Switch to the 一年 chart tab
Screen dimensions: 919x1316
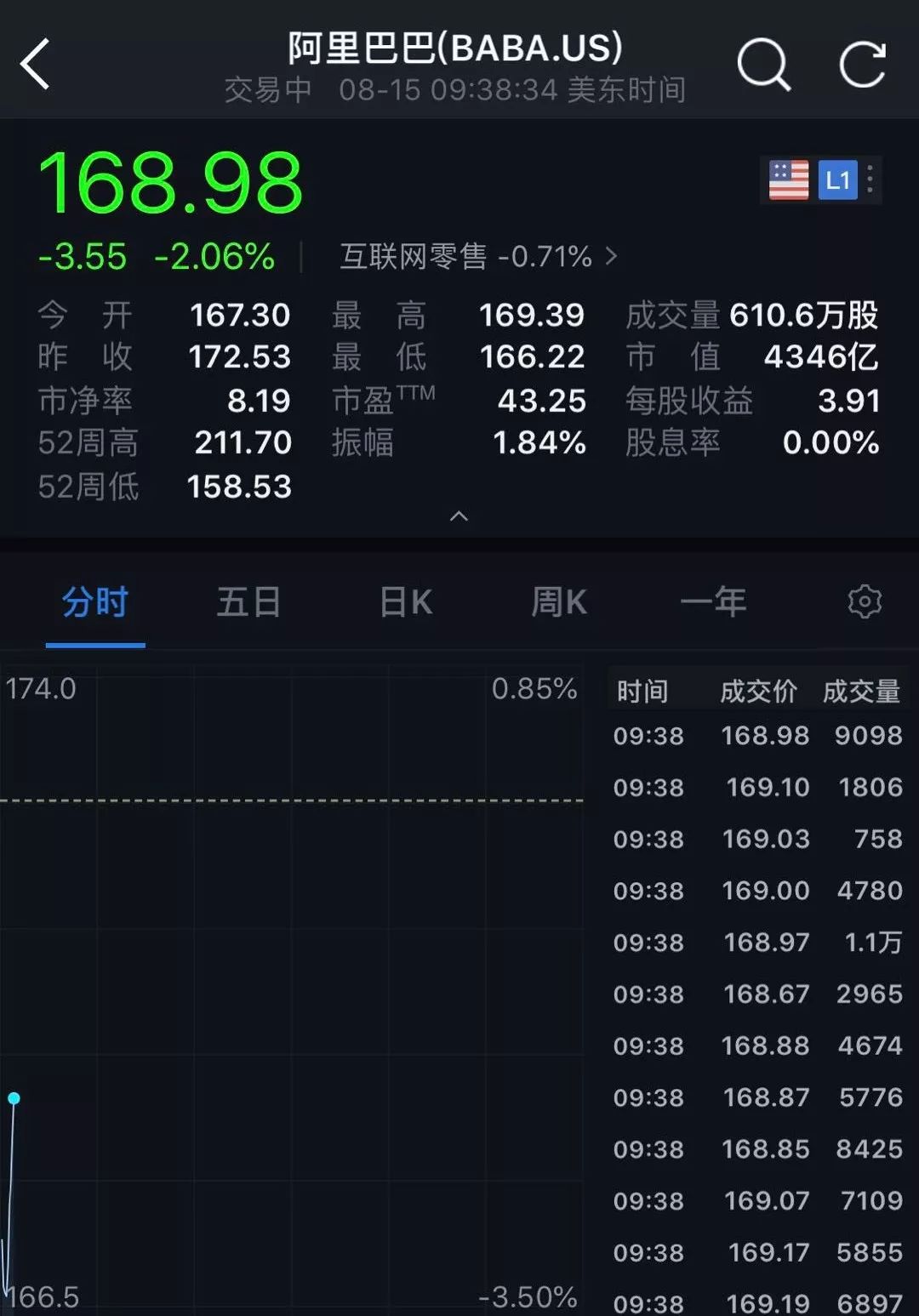713,602
